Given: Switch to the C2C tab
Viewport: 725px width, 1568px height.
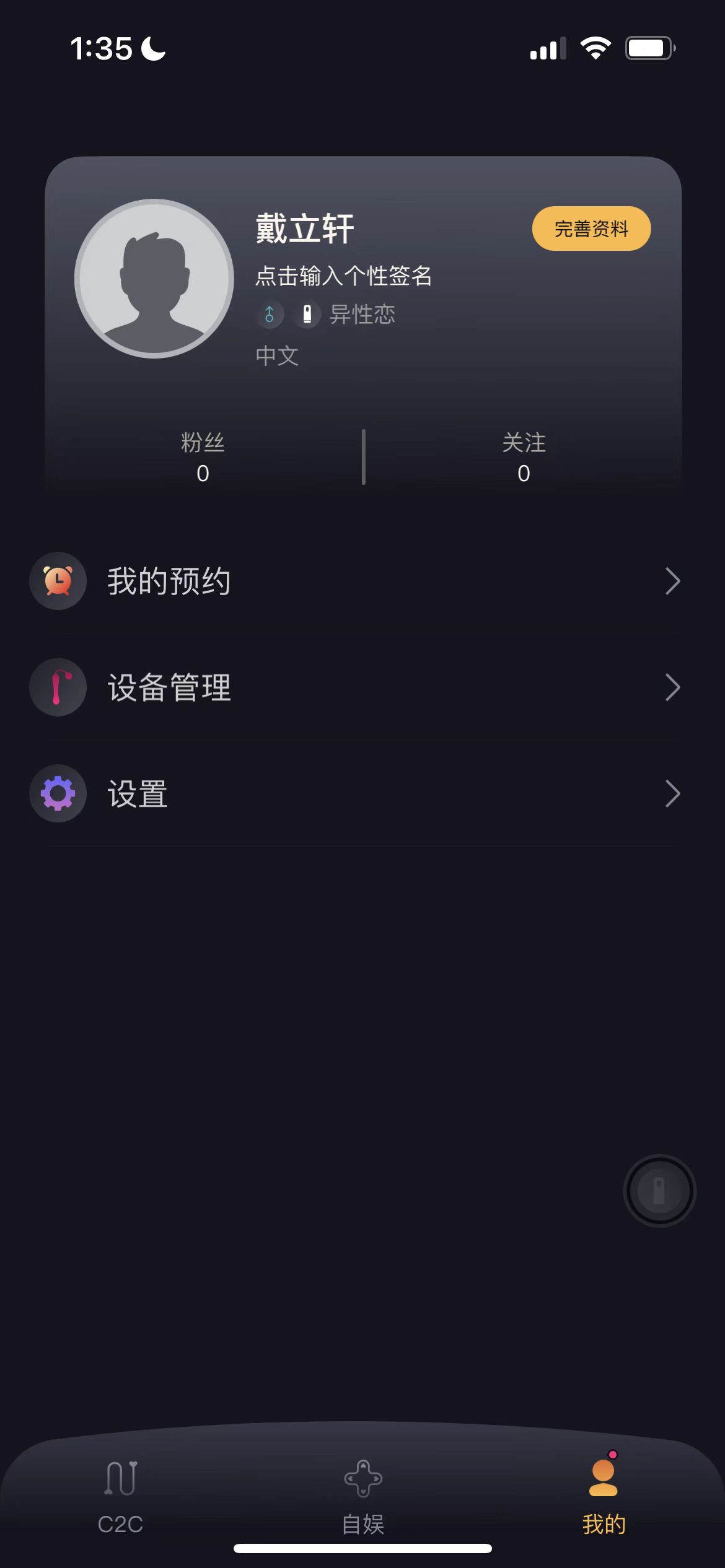Looking at the screenshot, I should [x=121, y=1499].
